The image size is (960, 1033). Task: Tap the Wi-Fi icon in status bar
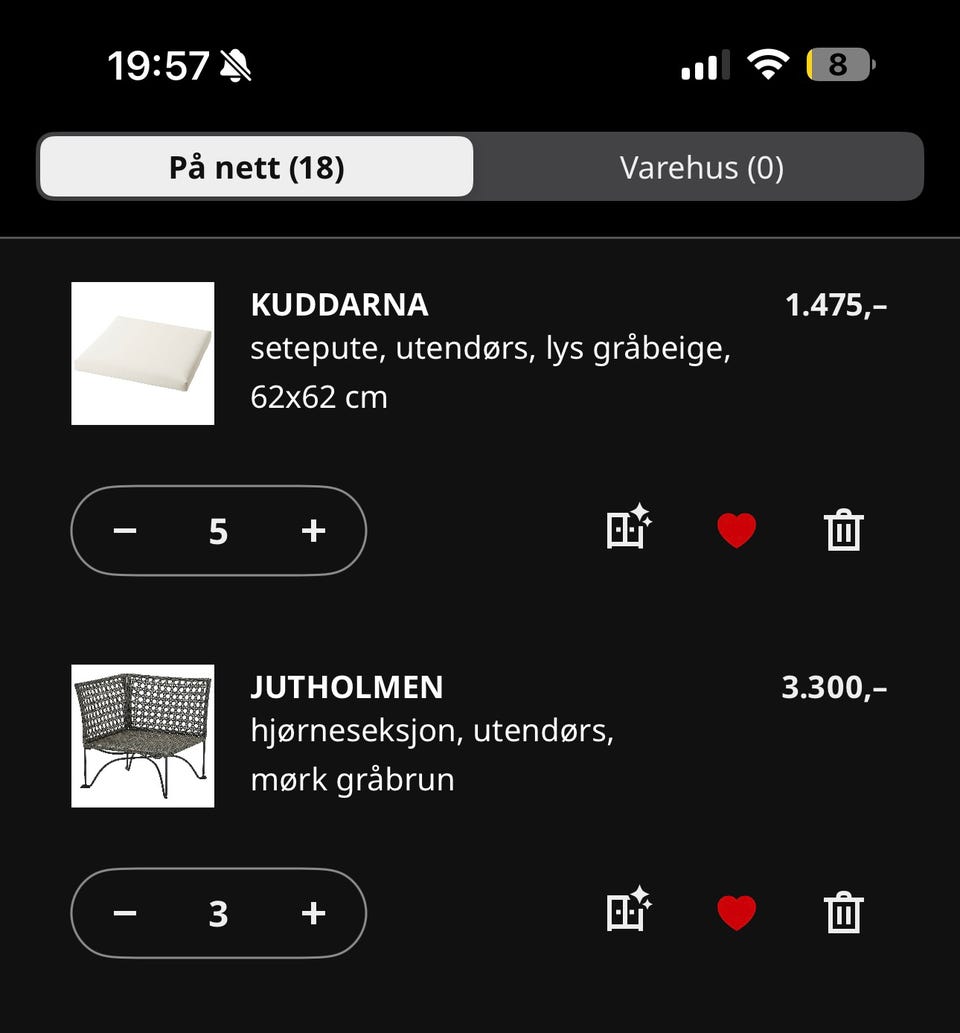point(768,64)
